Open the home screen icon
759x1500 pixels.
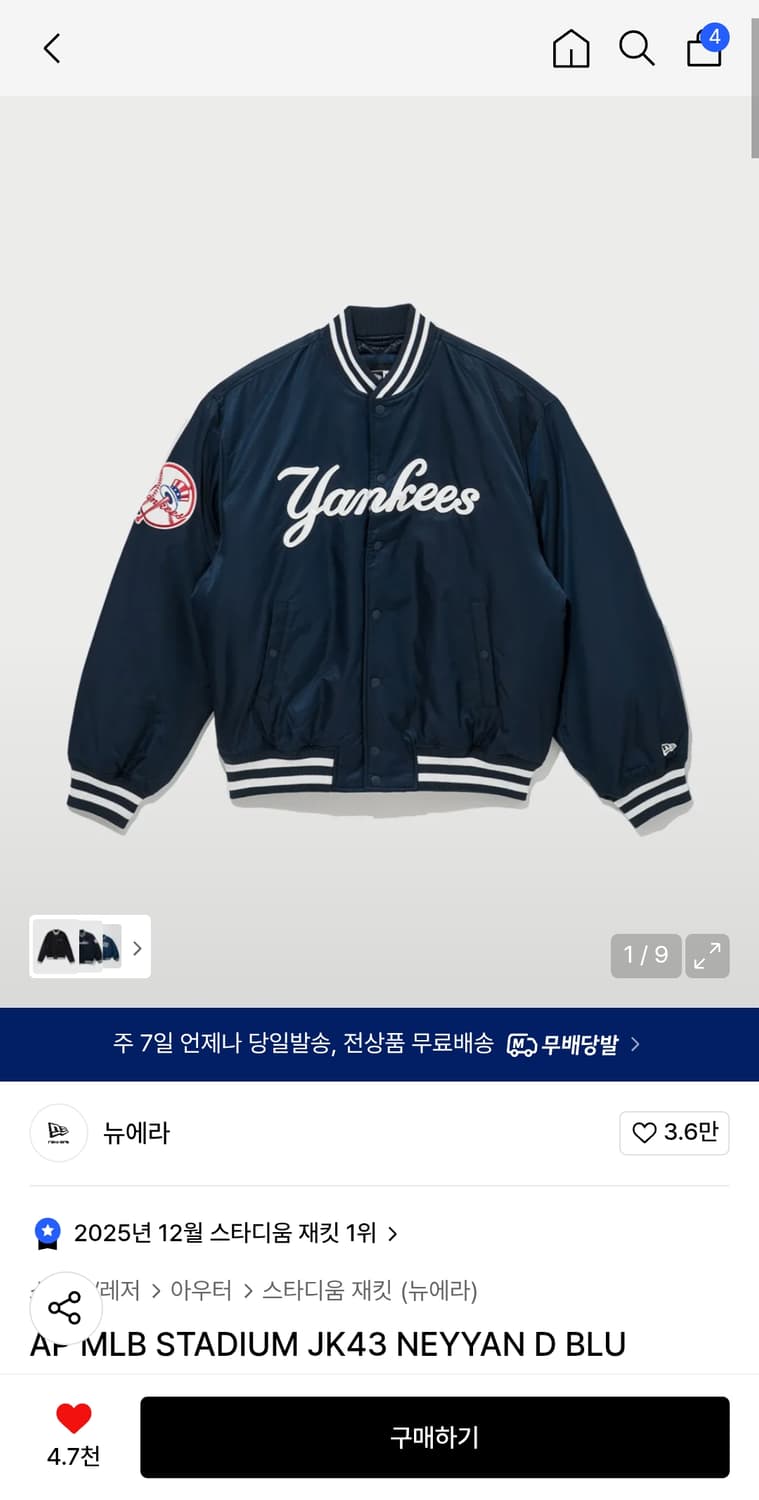pos(570,48)
